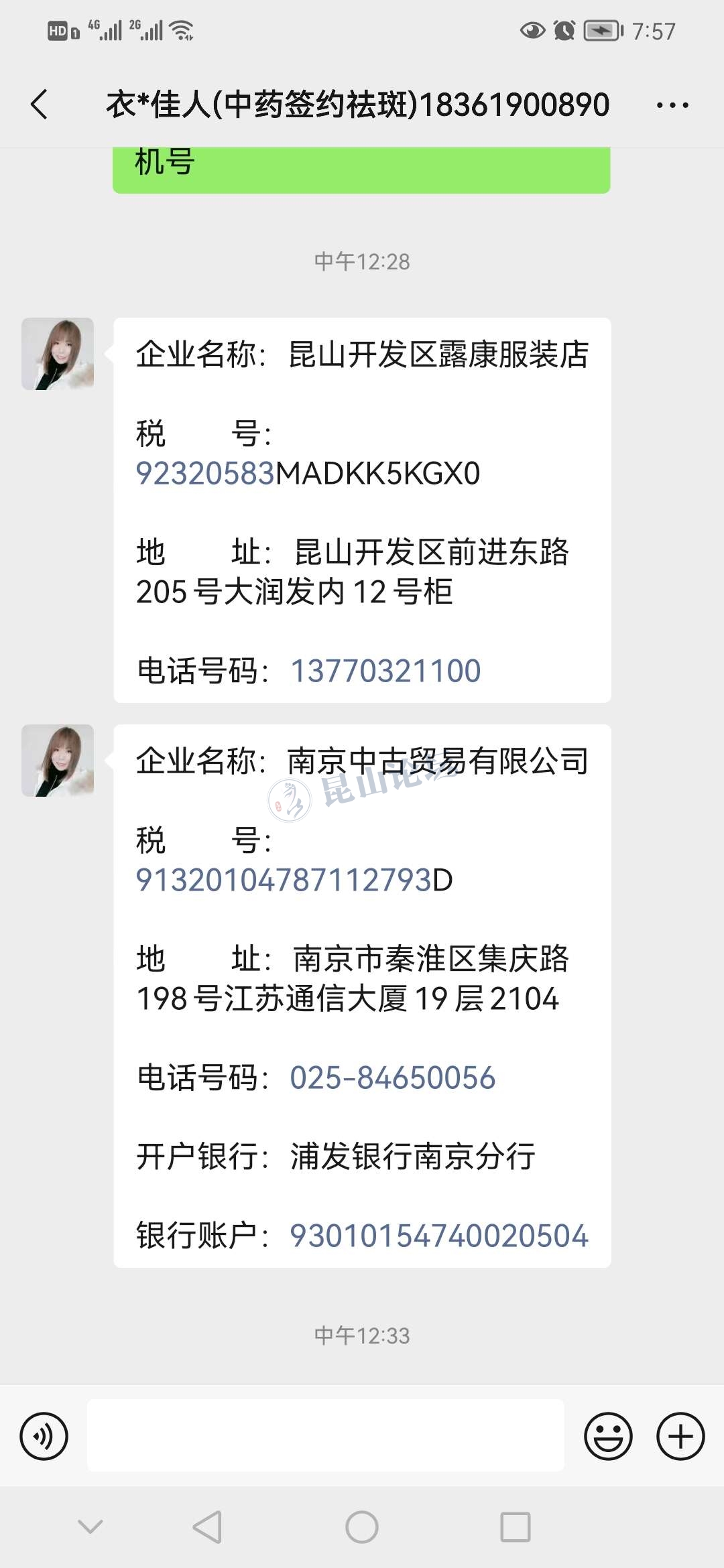Tap the system home button

tap(362, 1528)
